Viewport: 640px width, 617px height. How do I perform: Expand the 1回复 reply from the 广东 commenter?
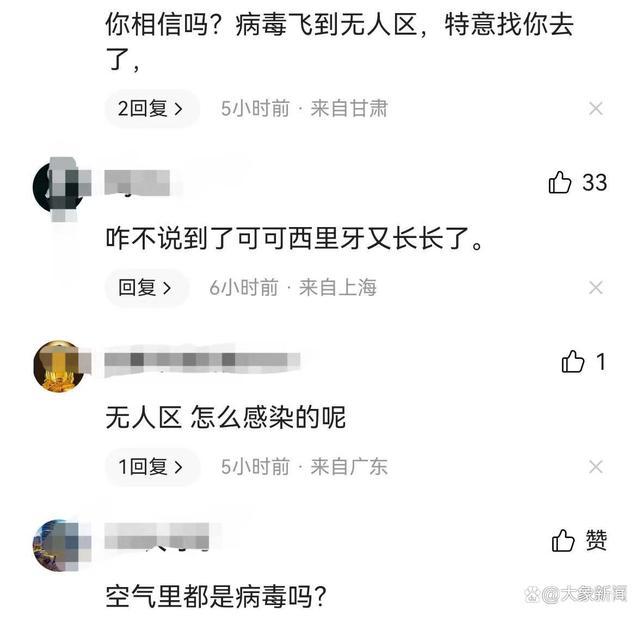(x=151, y=466)
